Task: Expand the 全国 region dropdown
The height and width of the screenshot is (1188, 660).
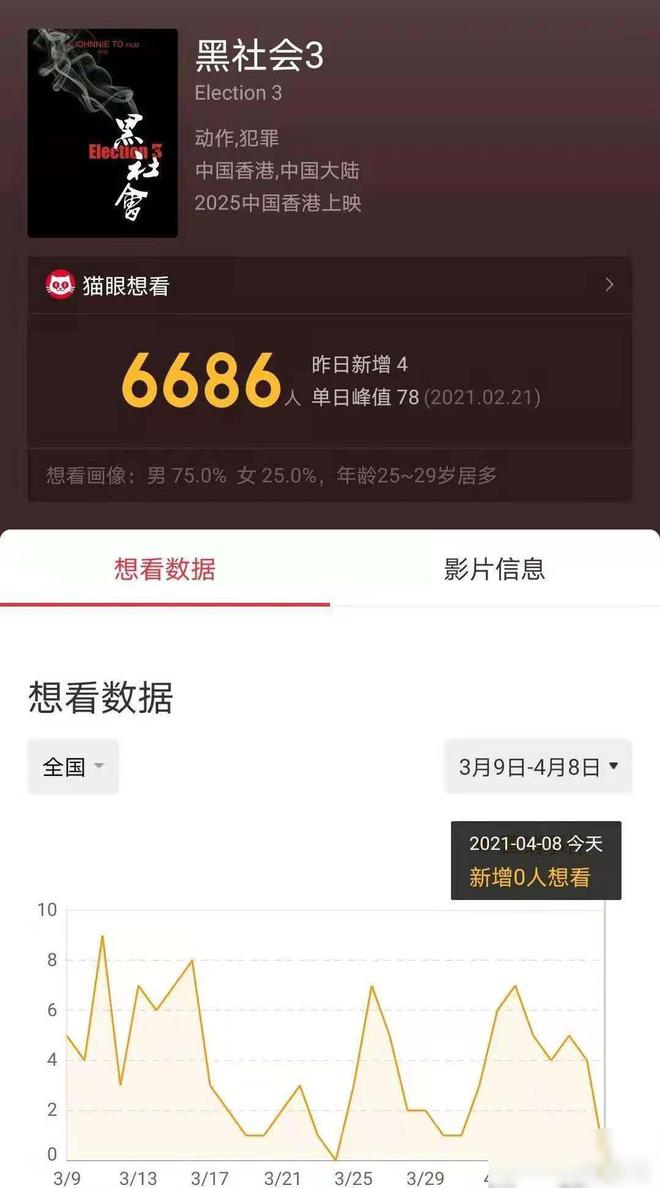Action: coord(73,767)
